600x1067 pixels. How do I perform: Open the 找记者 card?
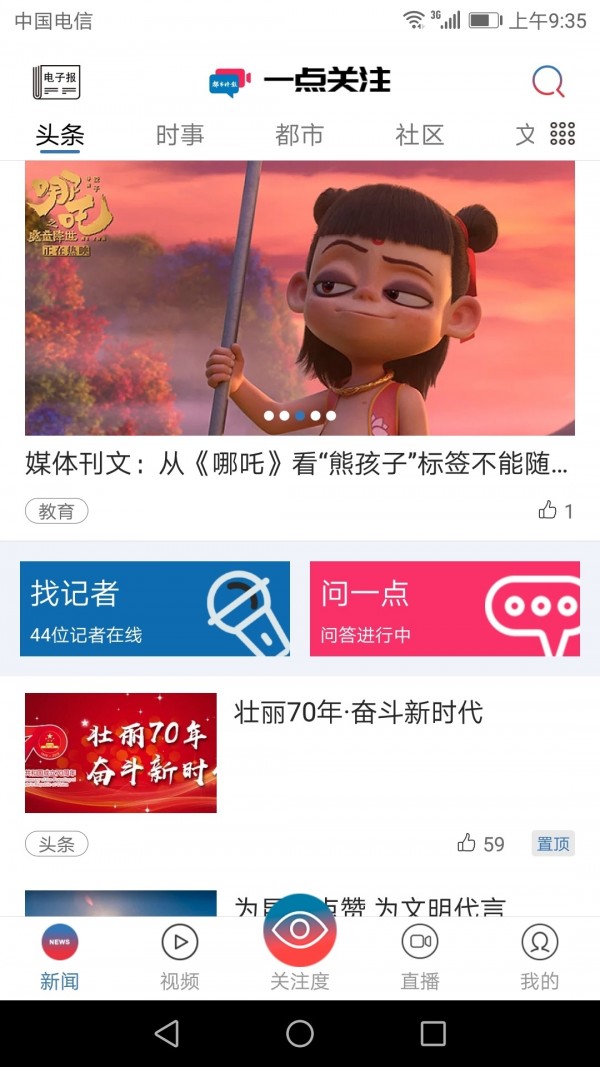[x=155, y=608]
